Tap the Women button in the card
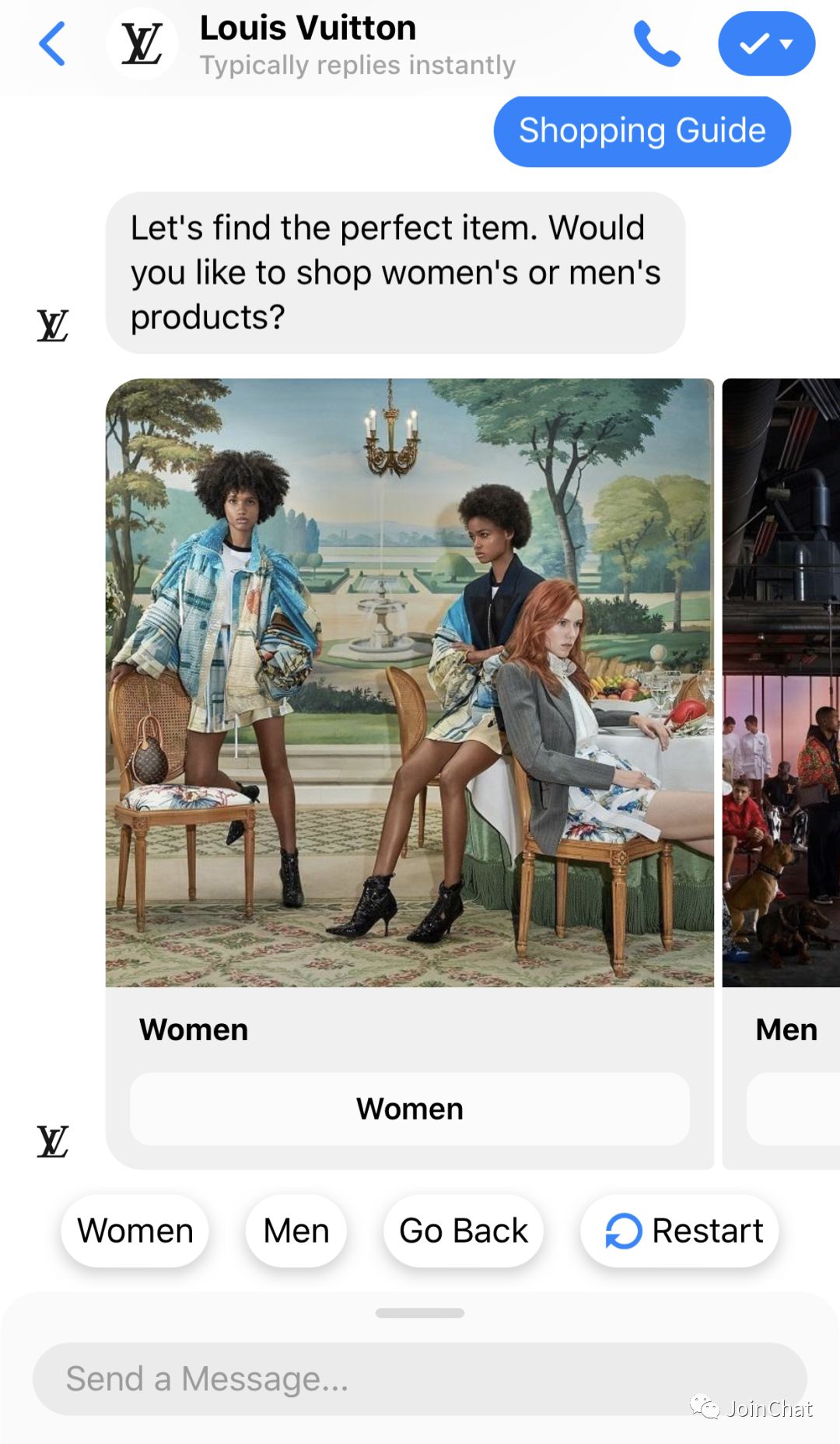Viewport: 840px width, 1444px height. [409, 1109]
